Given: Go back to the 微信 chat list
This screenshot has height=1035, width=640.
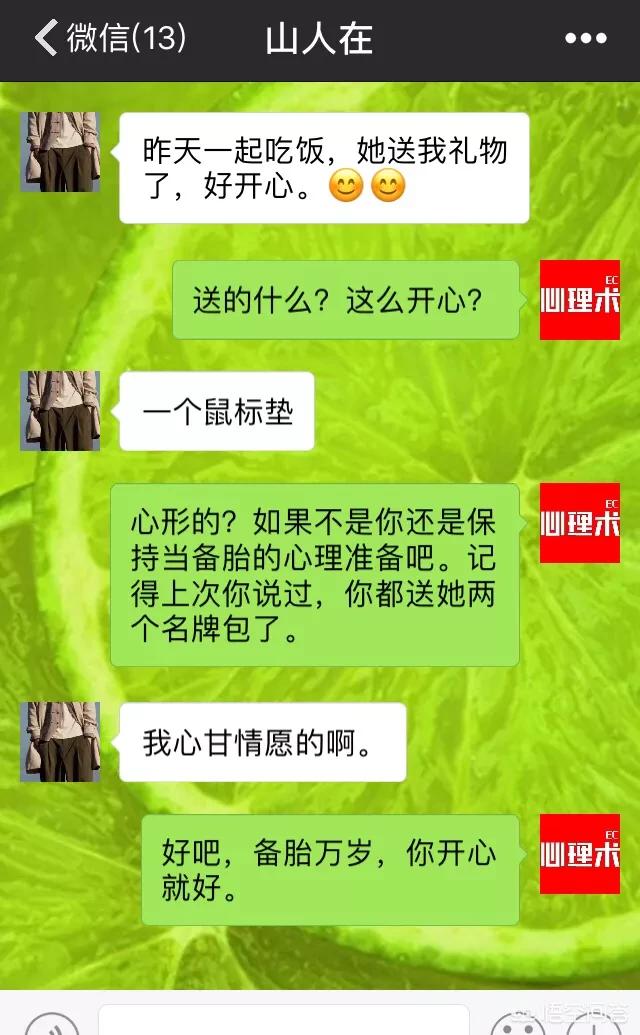Looking at the screenshot, I should [x=110, y=38].
